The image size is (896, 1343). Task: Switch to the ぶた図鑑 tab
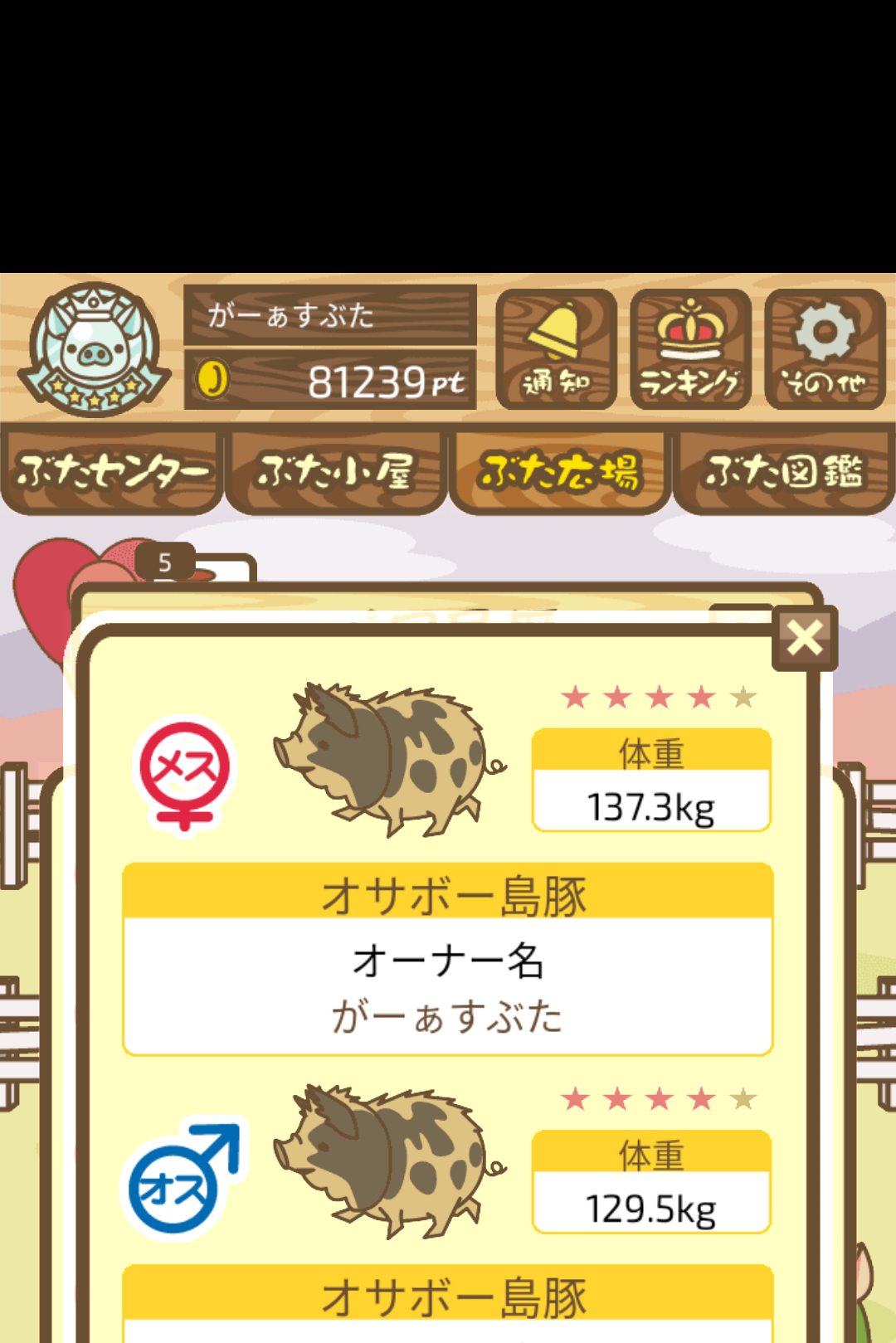[x=784, y=471]
